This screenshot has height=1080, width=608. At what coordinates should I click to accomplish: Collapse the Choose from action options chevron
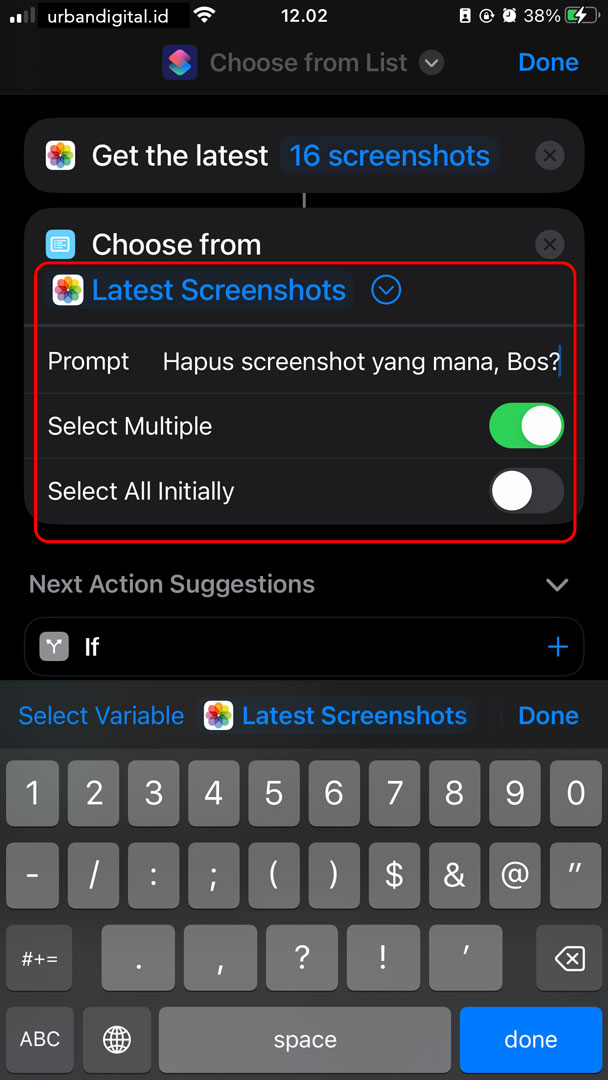pos(386,291)
